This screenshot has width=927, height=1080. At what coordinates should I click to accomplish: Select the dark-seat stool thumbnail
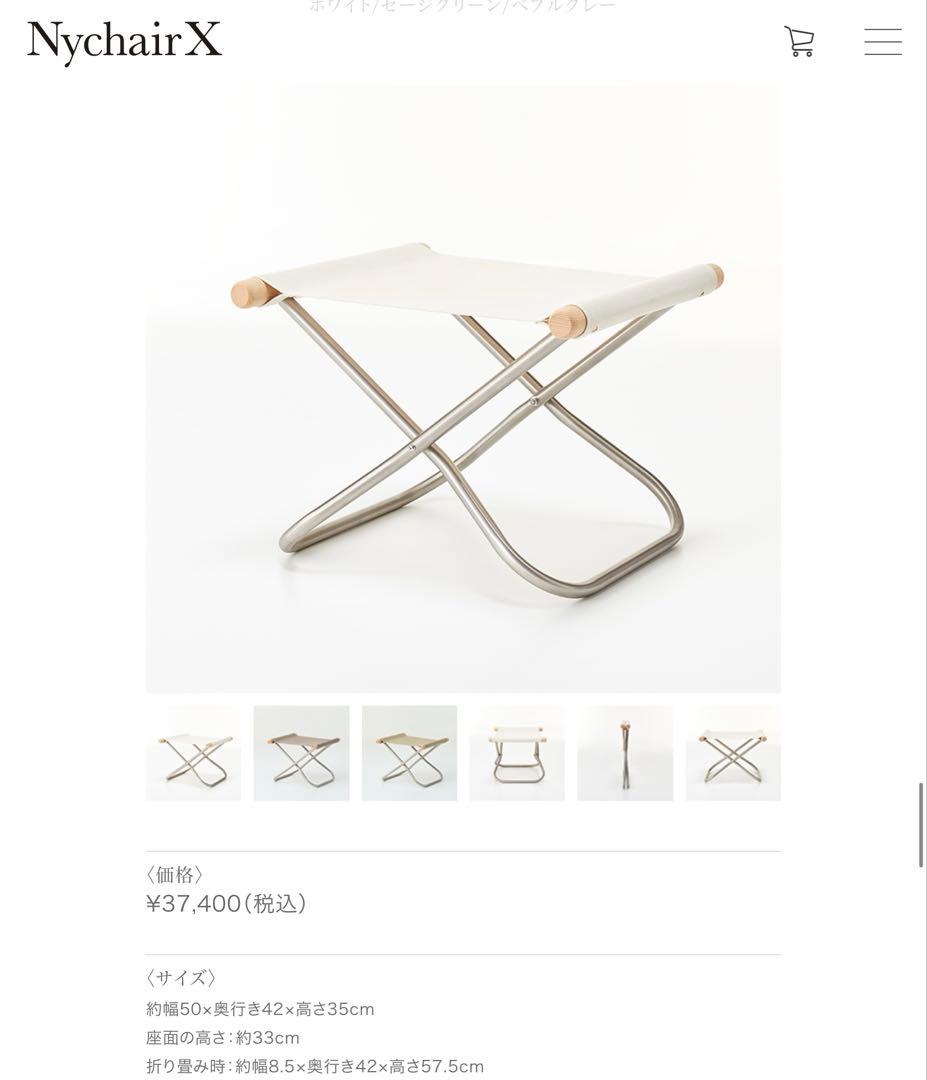[301, 752]
